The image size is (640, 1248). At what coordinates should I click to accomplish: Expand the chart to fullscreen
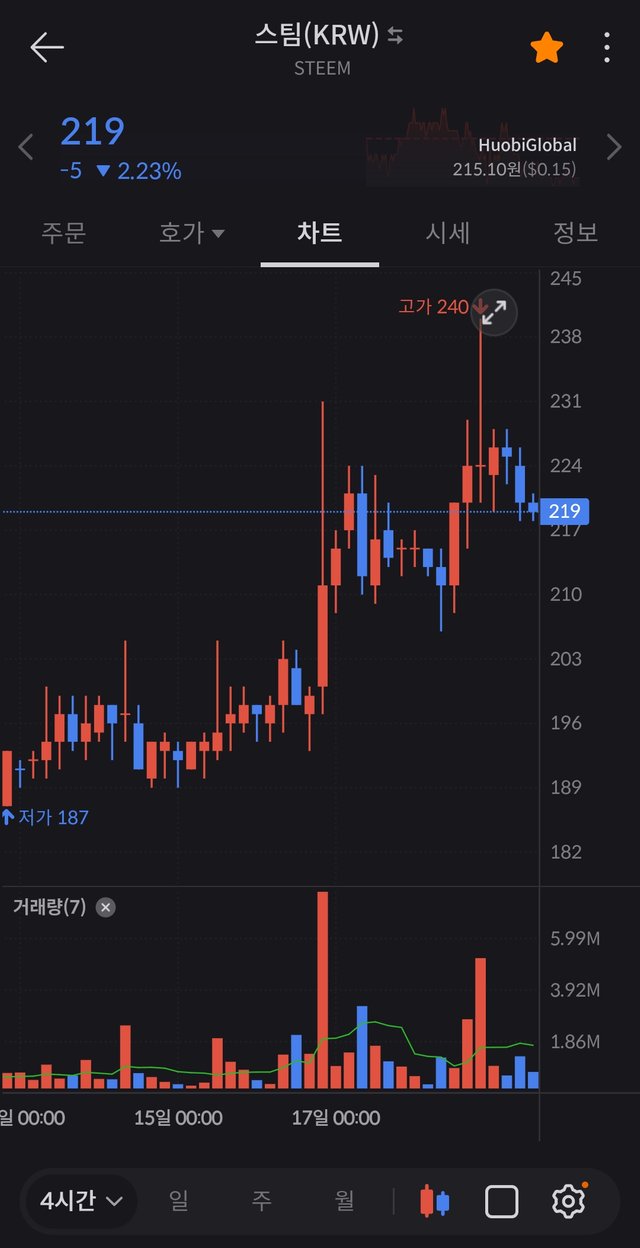click(x=494, y=313)
